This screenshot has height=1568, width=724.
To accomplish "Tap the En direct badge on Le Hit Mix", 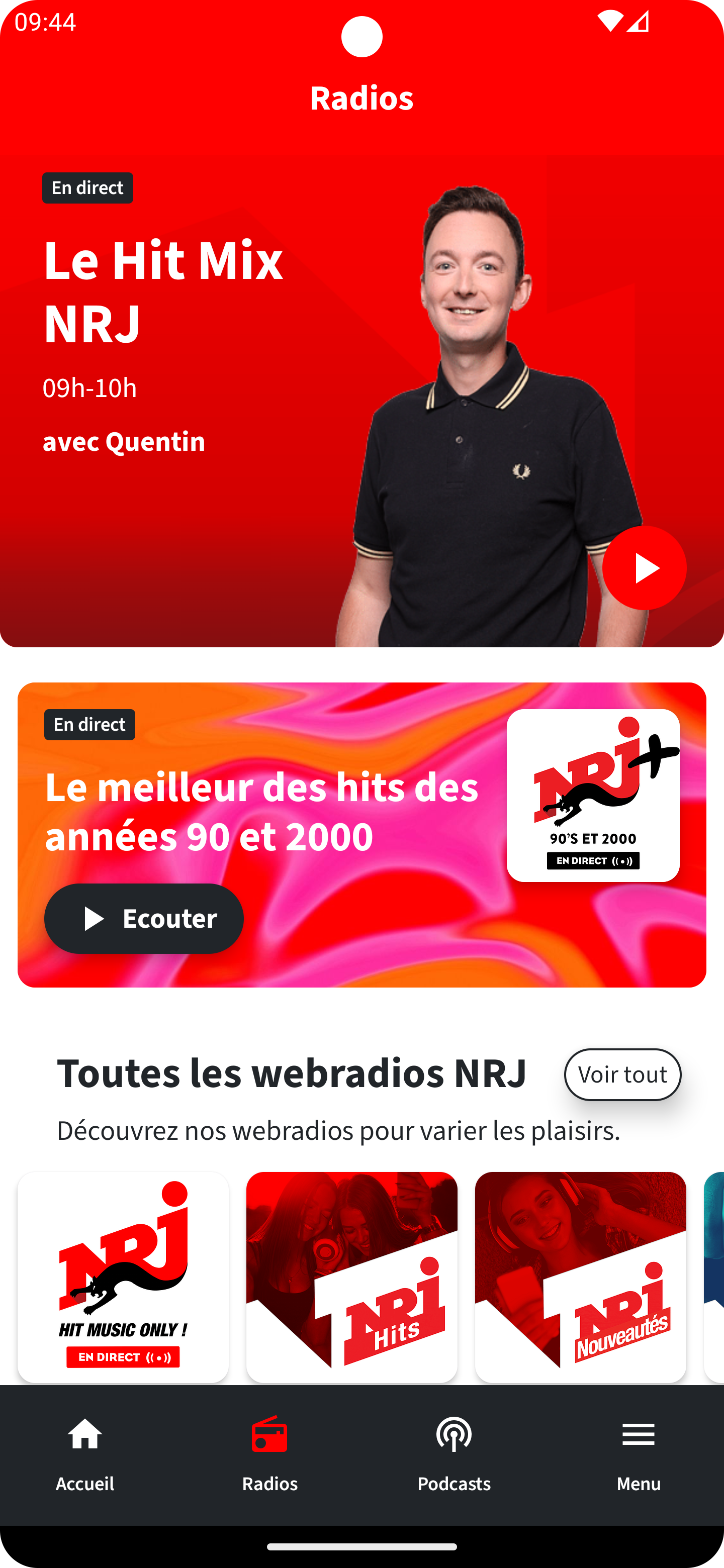I will [87, 188].
